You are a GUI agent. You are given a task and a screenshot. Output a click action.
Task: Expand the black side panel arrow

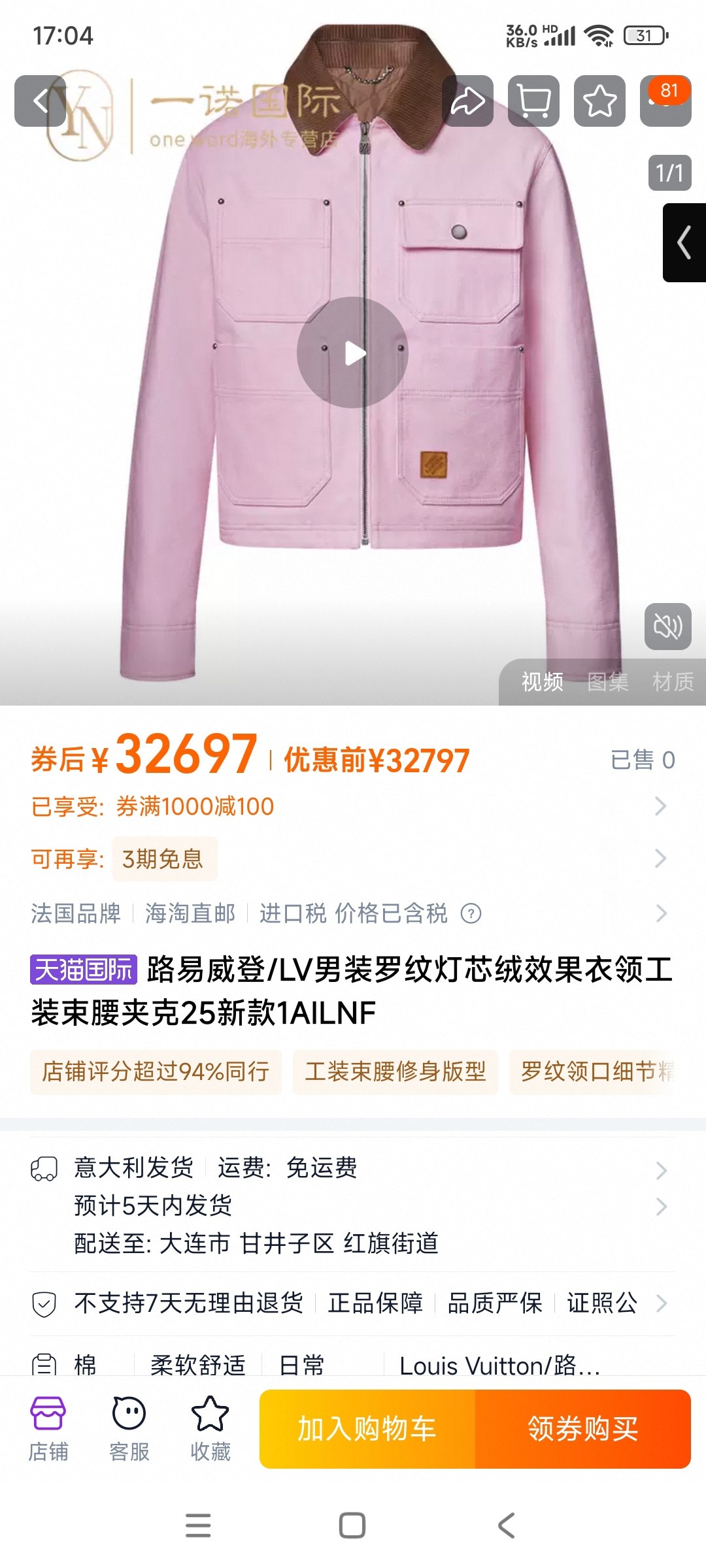point(684,243)
